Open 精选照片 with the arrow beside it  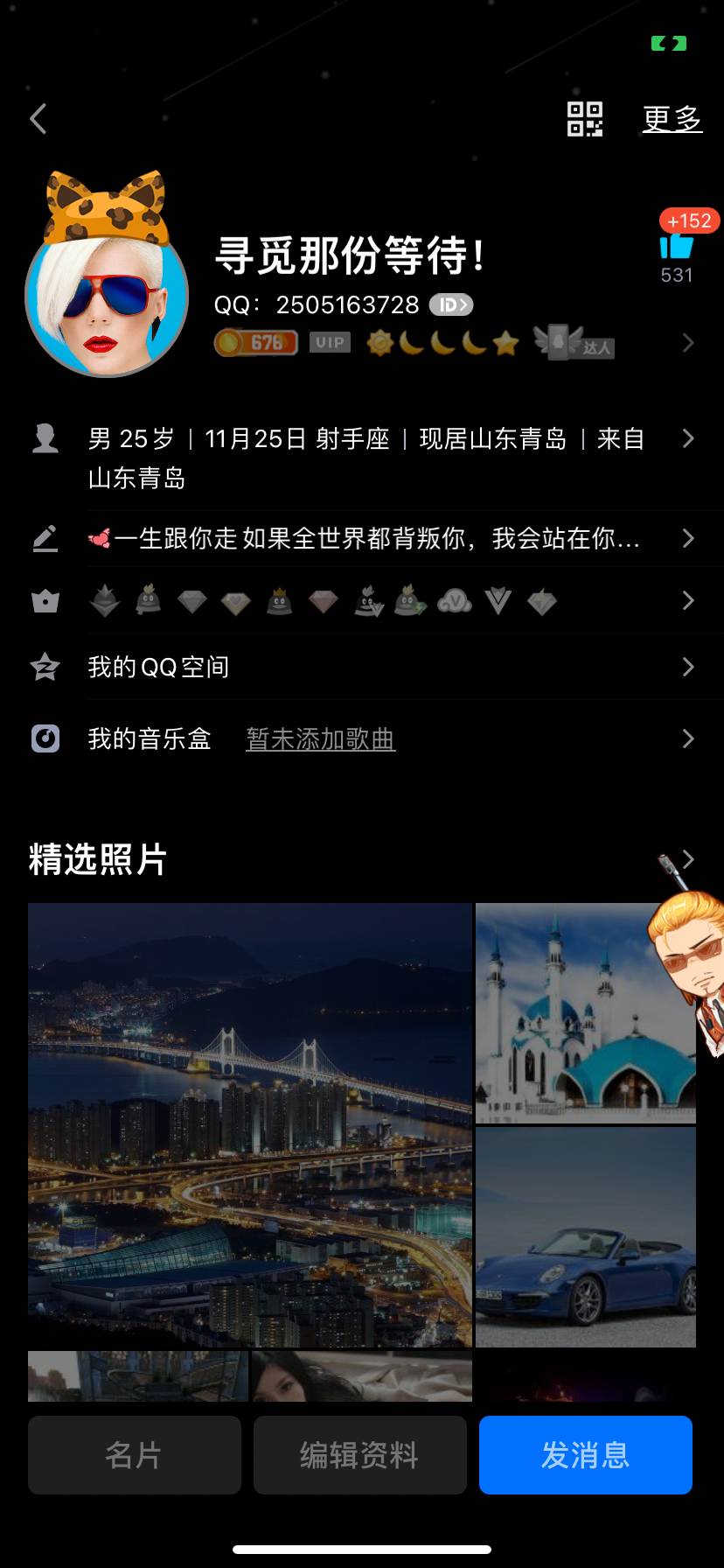coord(687,859)
